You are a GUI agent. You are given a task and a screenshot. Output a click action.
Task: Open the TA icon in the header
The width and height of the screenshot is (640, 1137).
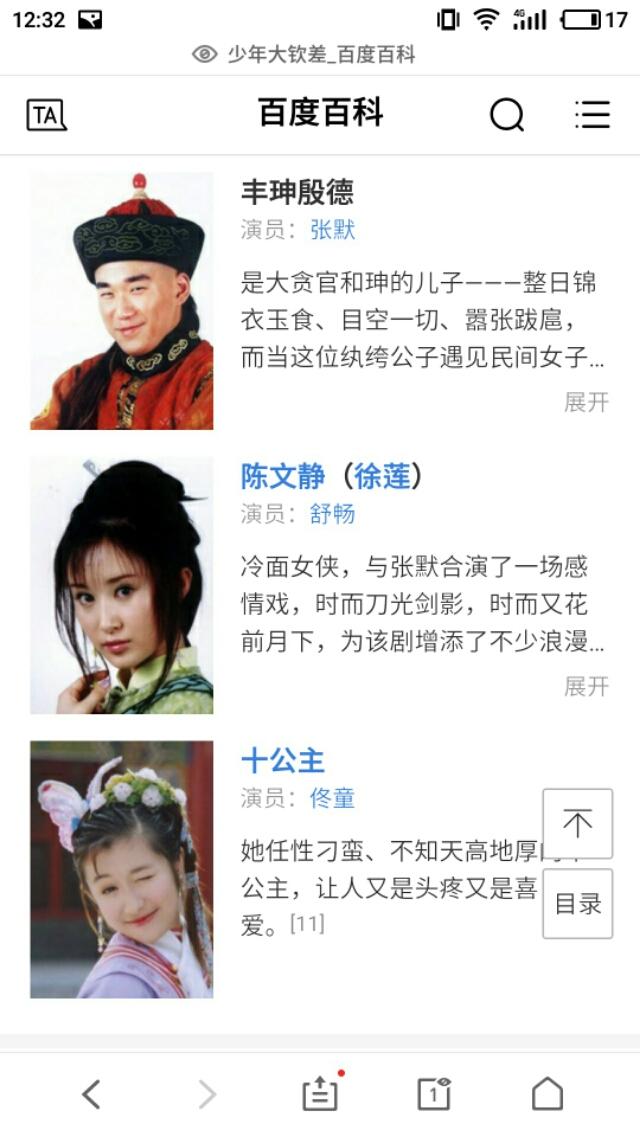click(x=46, y=115)
